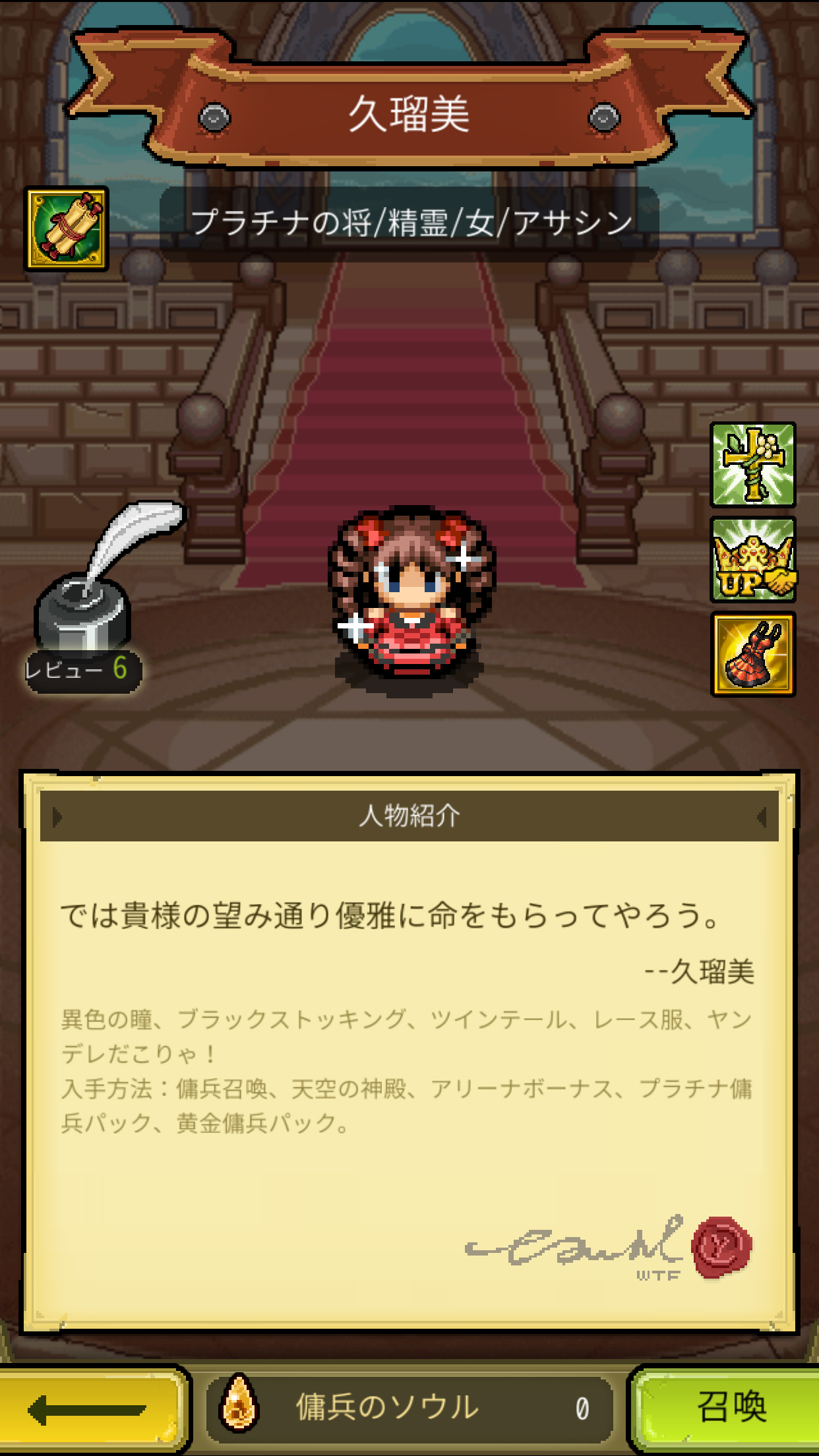This screenshot has height=1456, width=819.
Task: View the red dress costume icon
Action: pos(752,654)
